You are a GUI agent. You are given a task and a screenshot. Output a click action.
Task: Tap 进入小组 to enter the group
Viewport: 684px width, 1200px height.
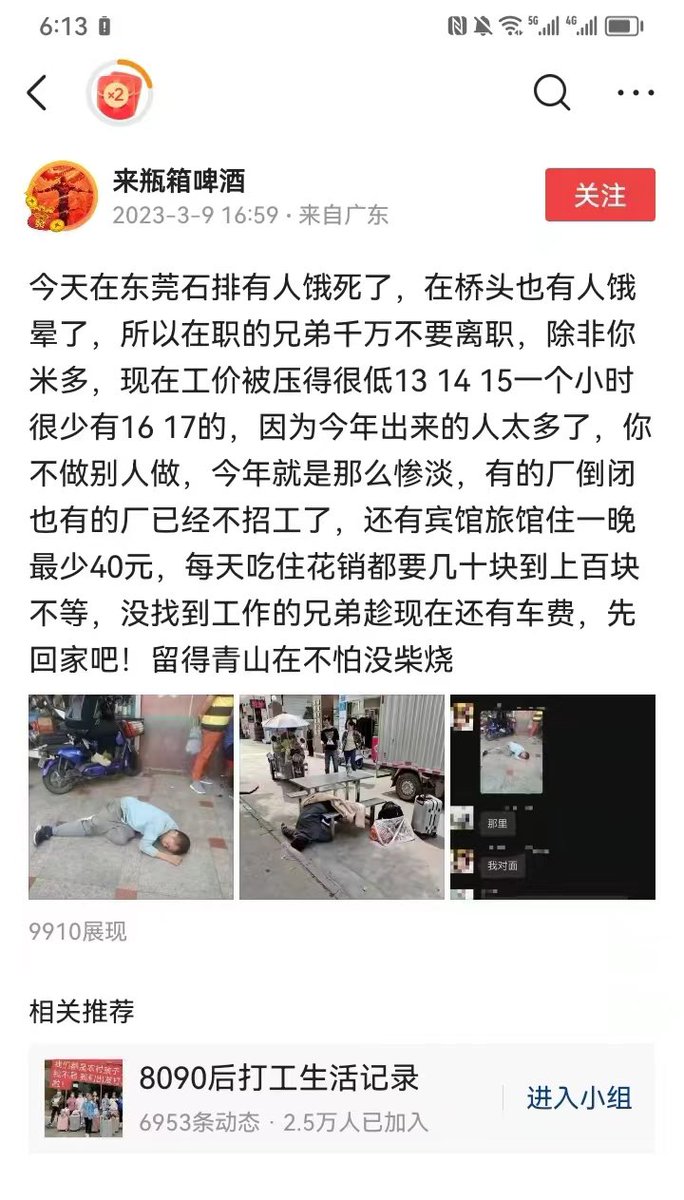click(x=579, y=1098)
